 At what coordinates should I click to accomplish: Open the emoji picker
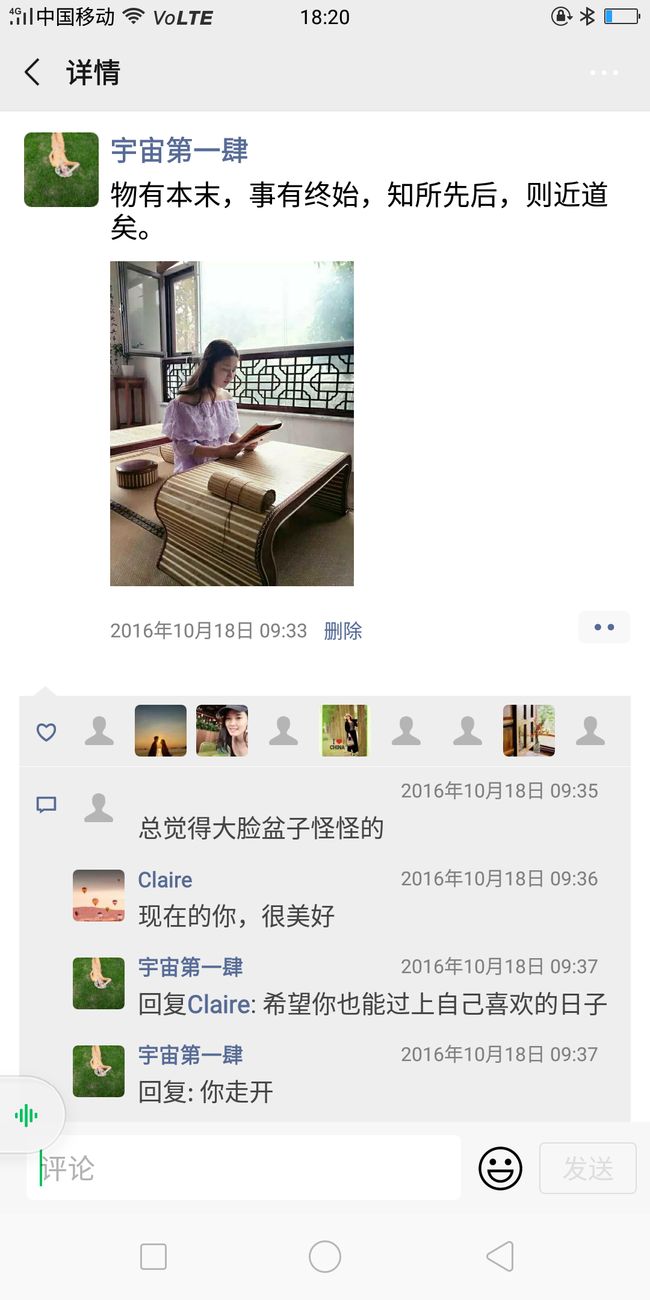pyautogui.click(x=500, y=1168)
